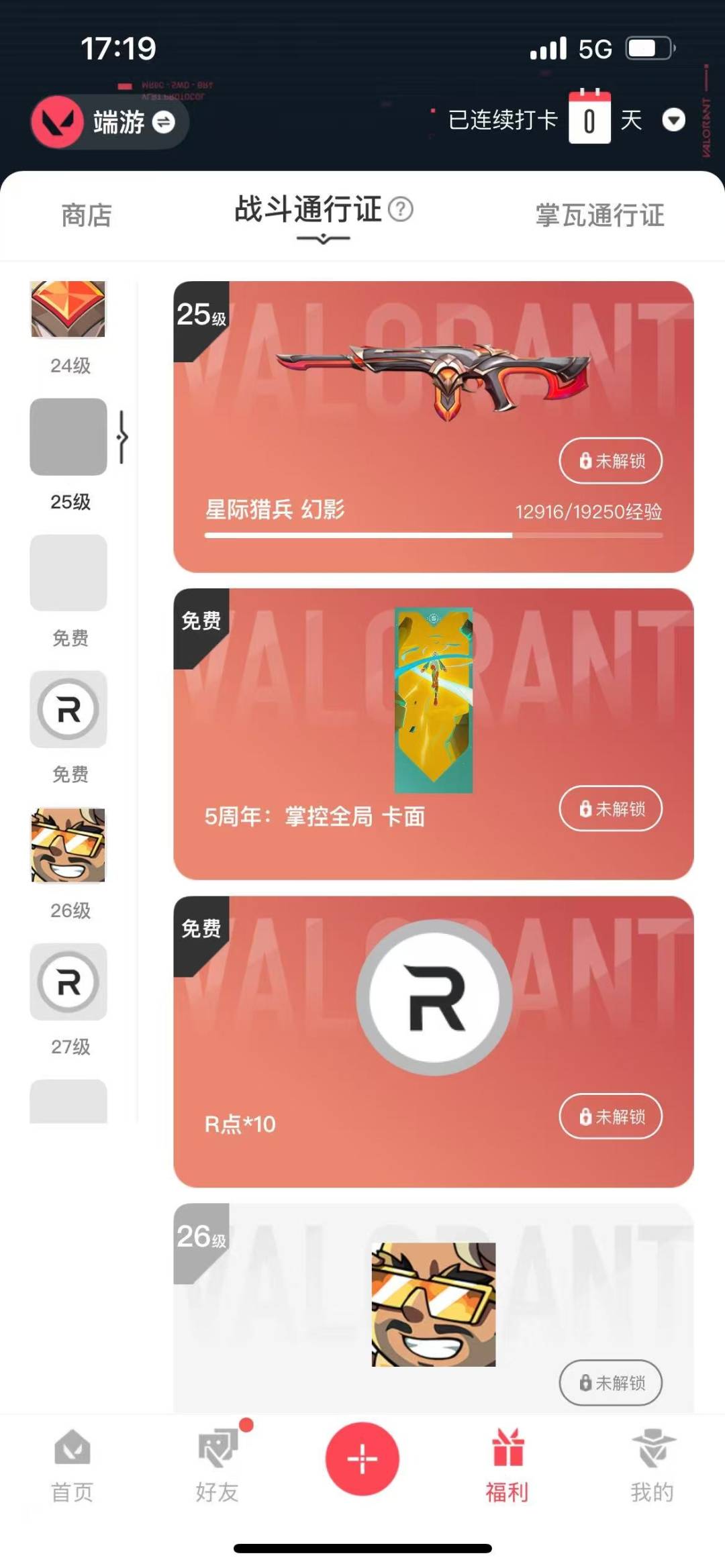Open the 战斗通行证 help question icon
This screenshot has width=725, height=1568.
(x=401, y=209)
